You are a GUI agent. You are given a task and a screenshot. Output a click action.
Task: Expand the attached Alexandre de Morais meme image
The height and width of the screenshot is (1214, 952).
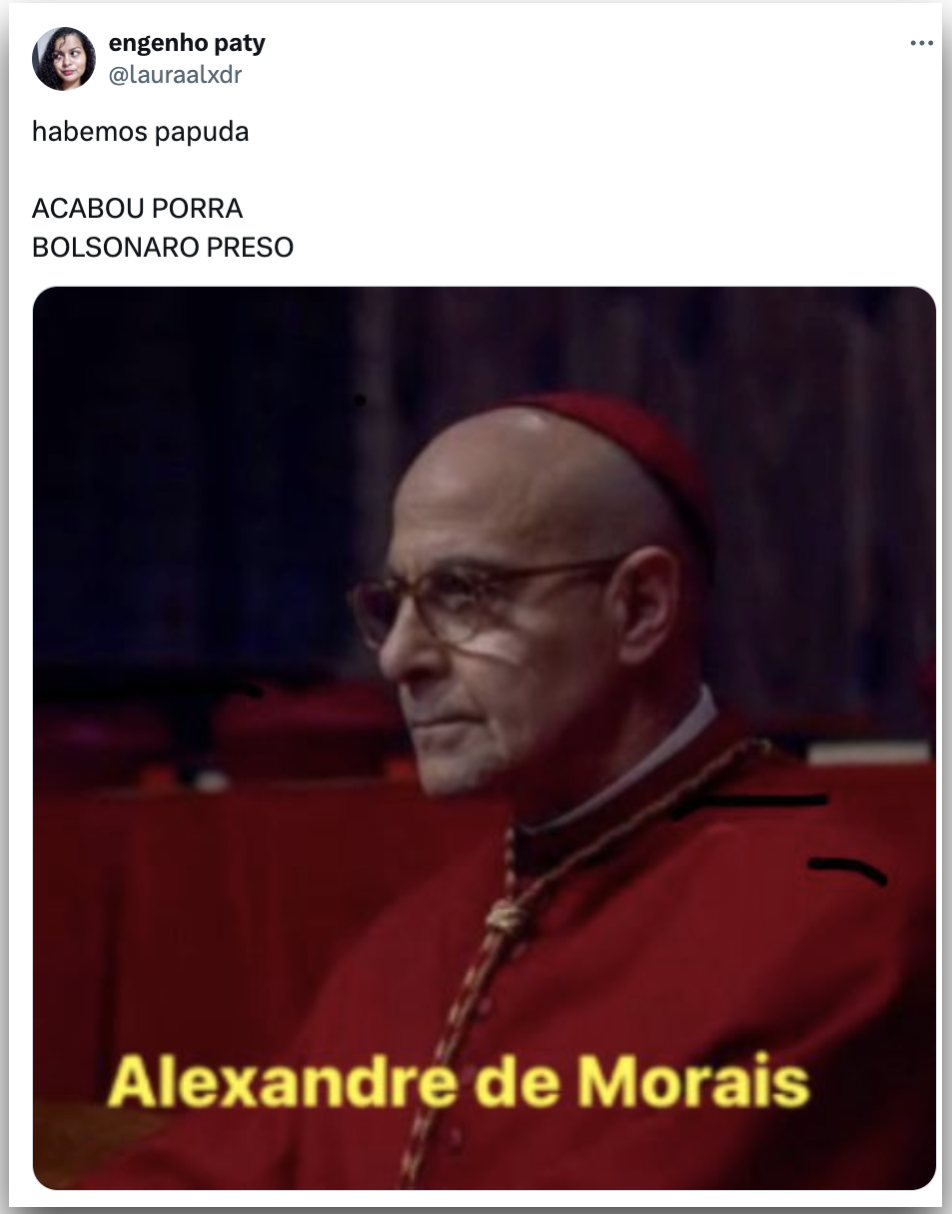[484, 738]
